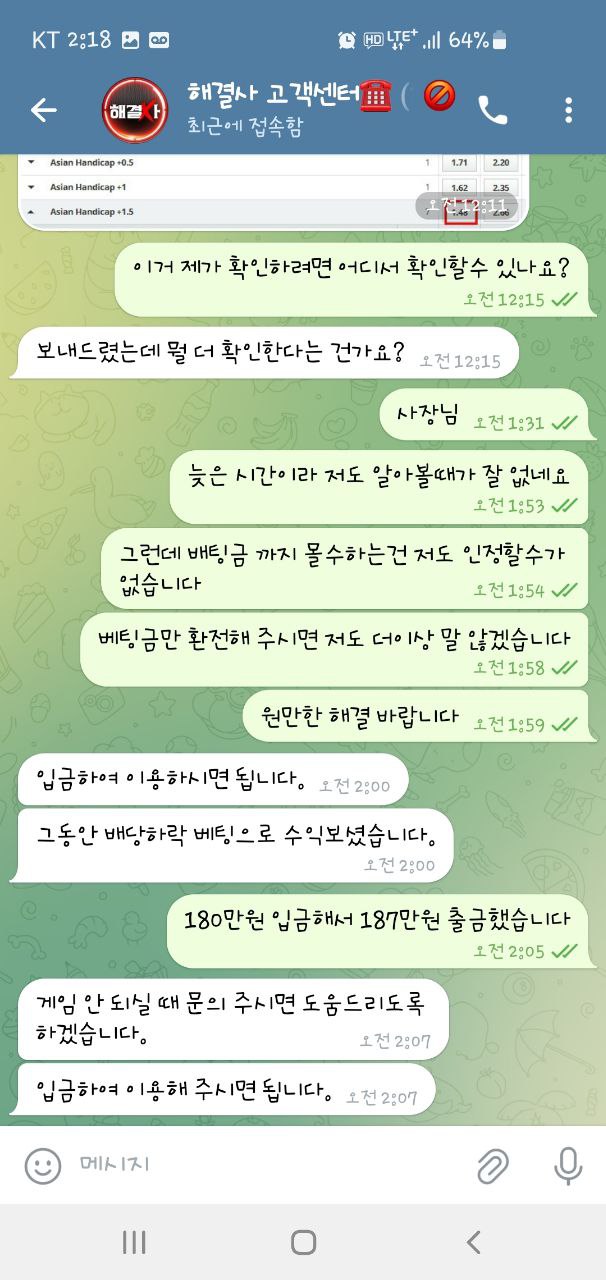Tap the 메시지 text input field
Image resolution: width=606 pixels, height=1280 pixels.
coord(260,1165)
